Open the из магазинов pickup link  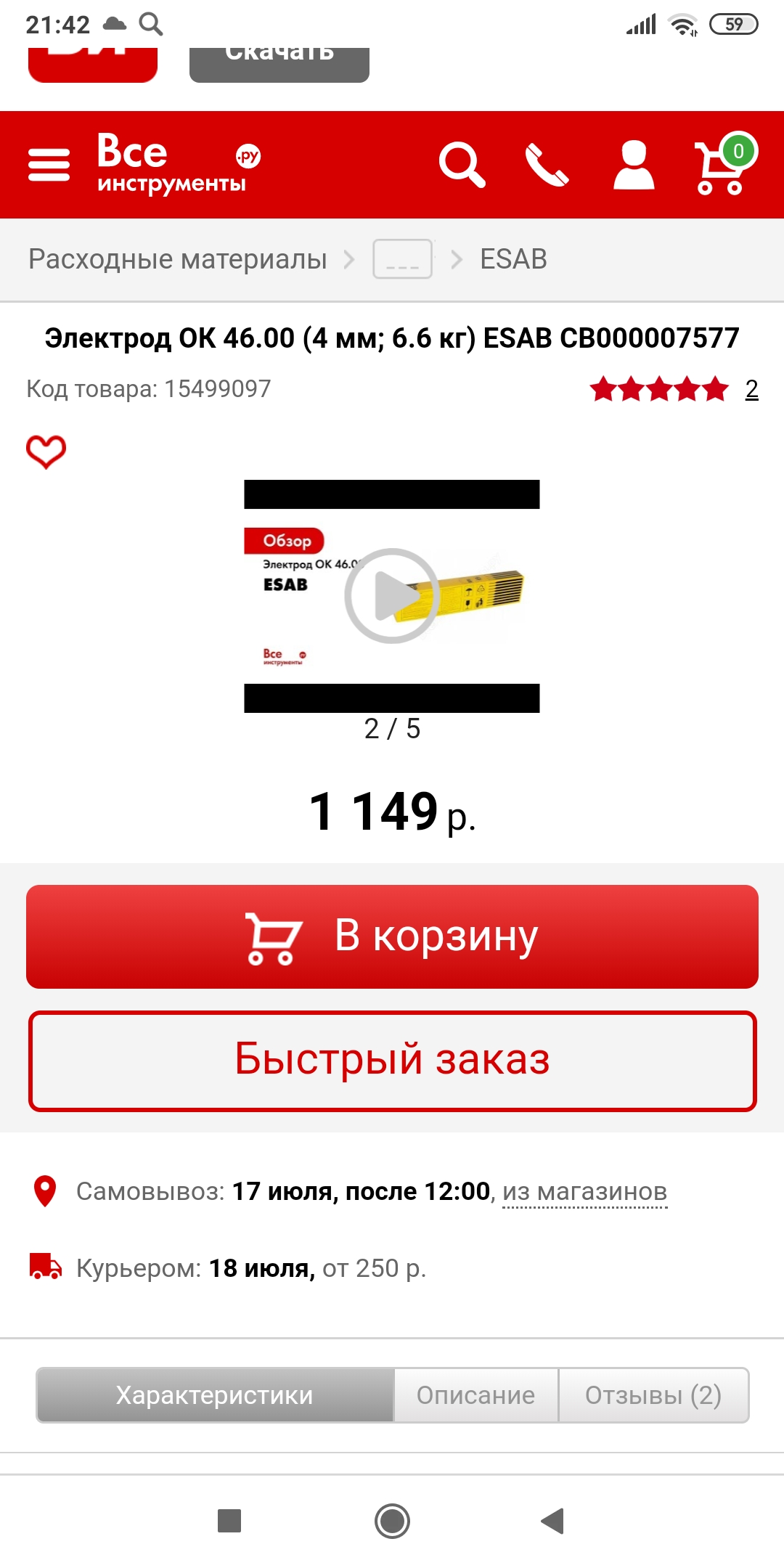click(585, 1192)
